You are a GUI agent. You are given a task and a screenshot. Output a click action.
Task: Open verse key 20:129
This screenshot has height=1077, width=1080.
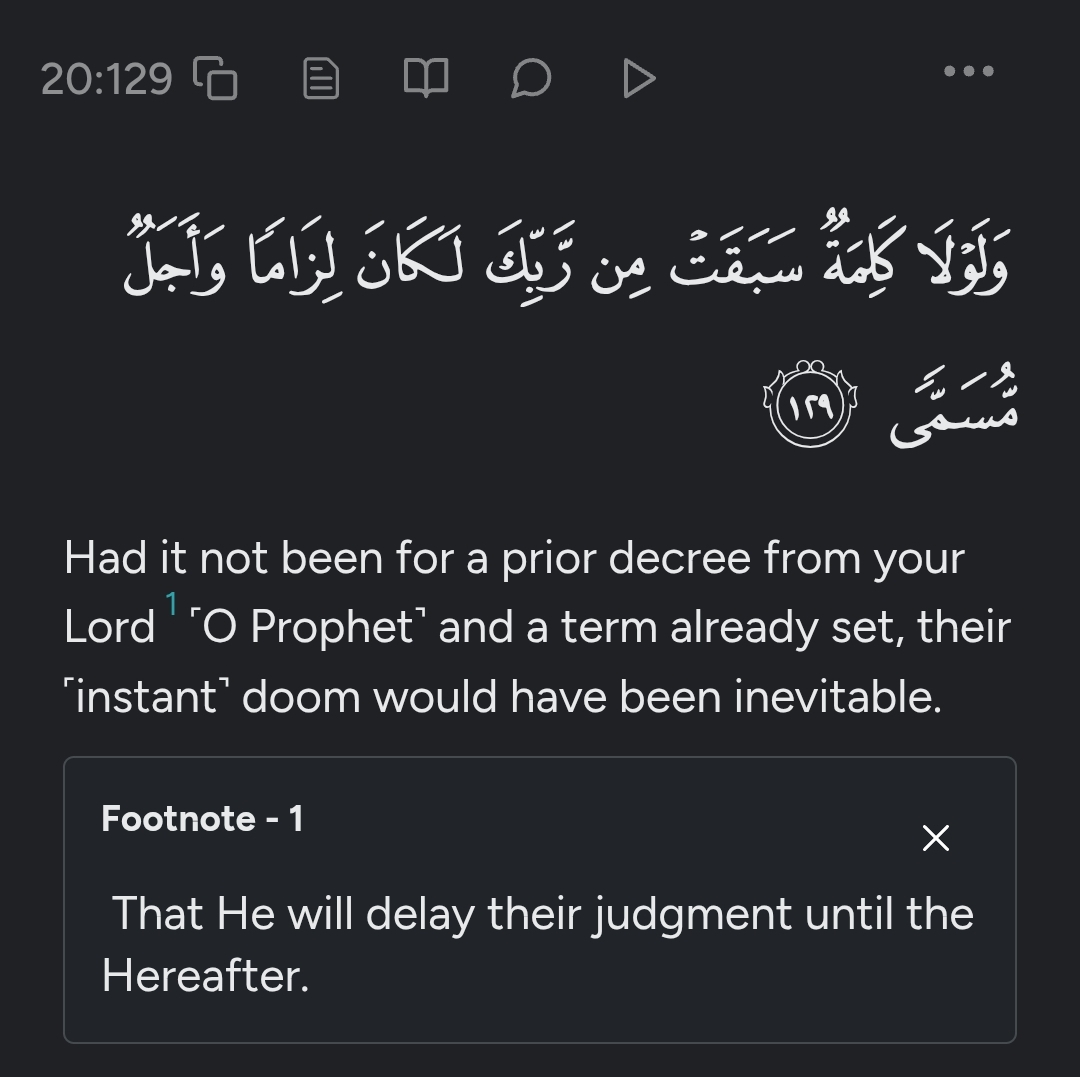[106, 79]
